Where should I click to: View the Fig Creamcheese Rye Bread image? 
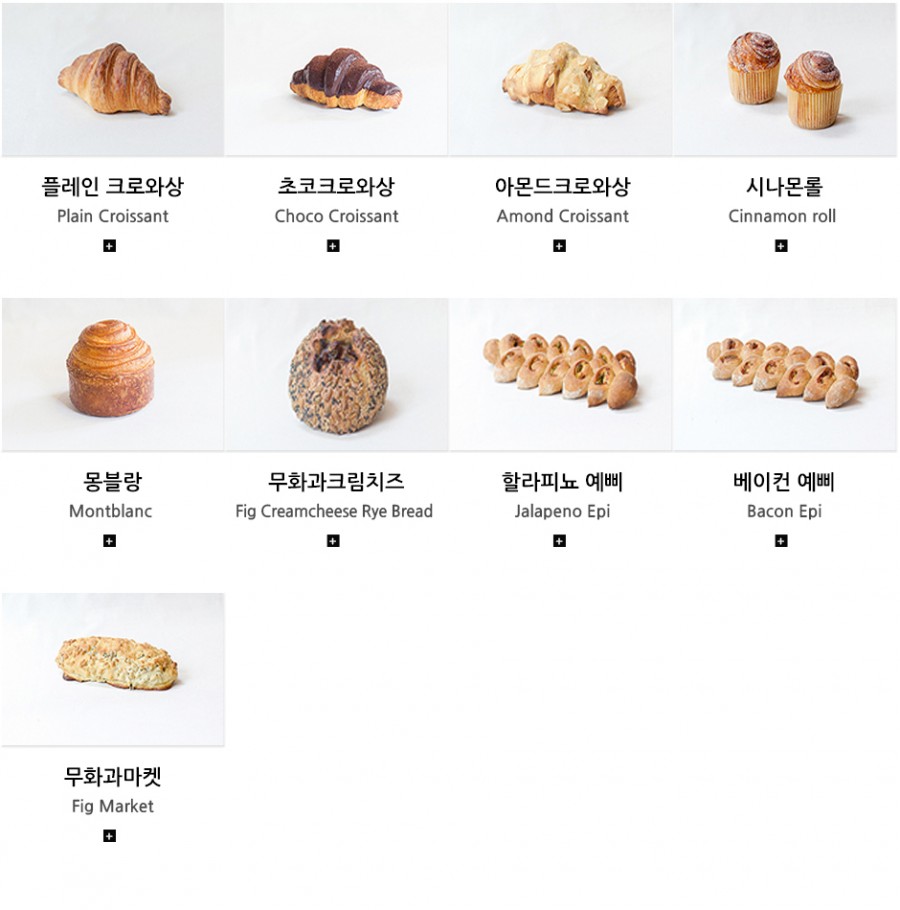pos(336,374)
